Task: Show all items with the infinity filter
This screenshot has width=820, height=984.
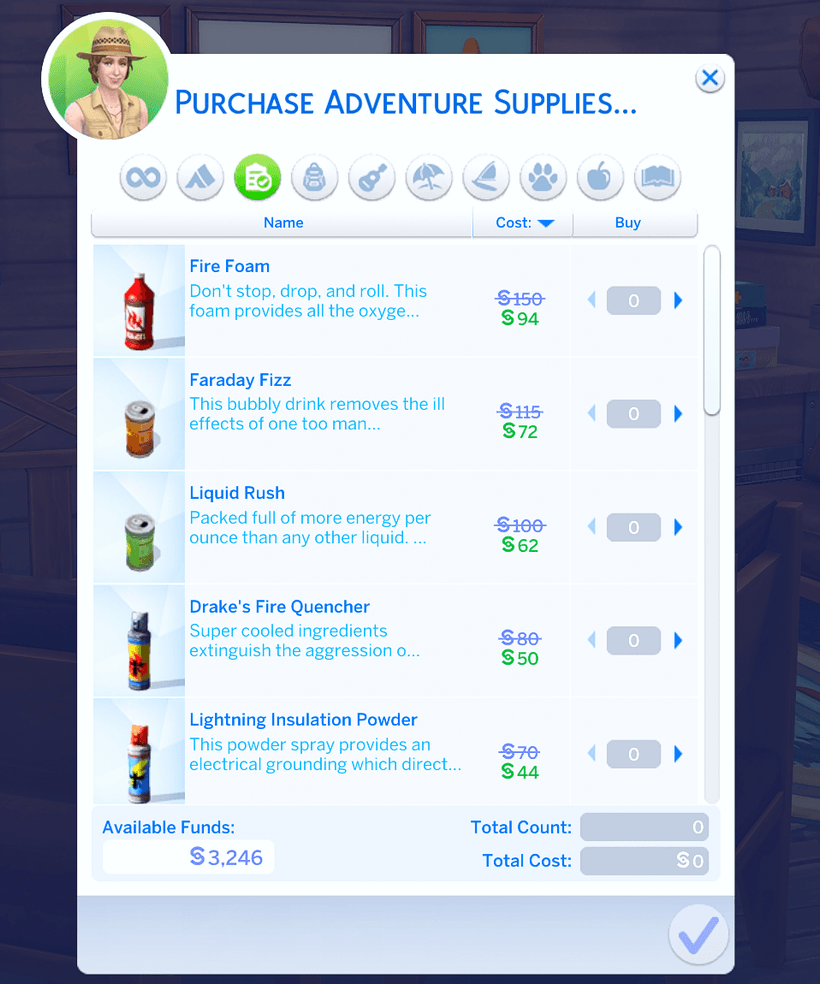Action: (143, 178)
